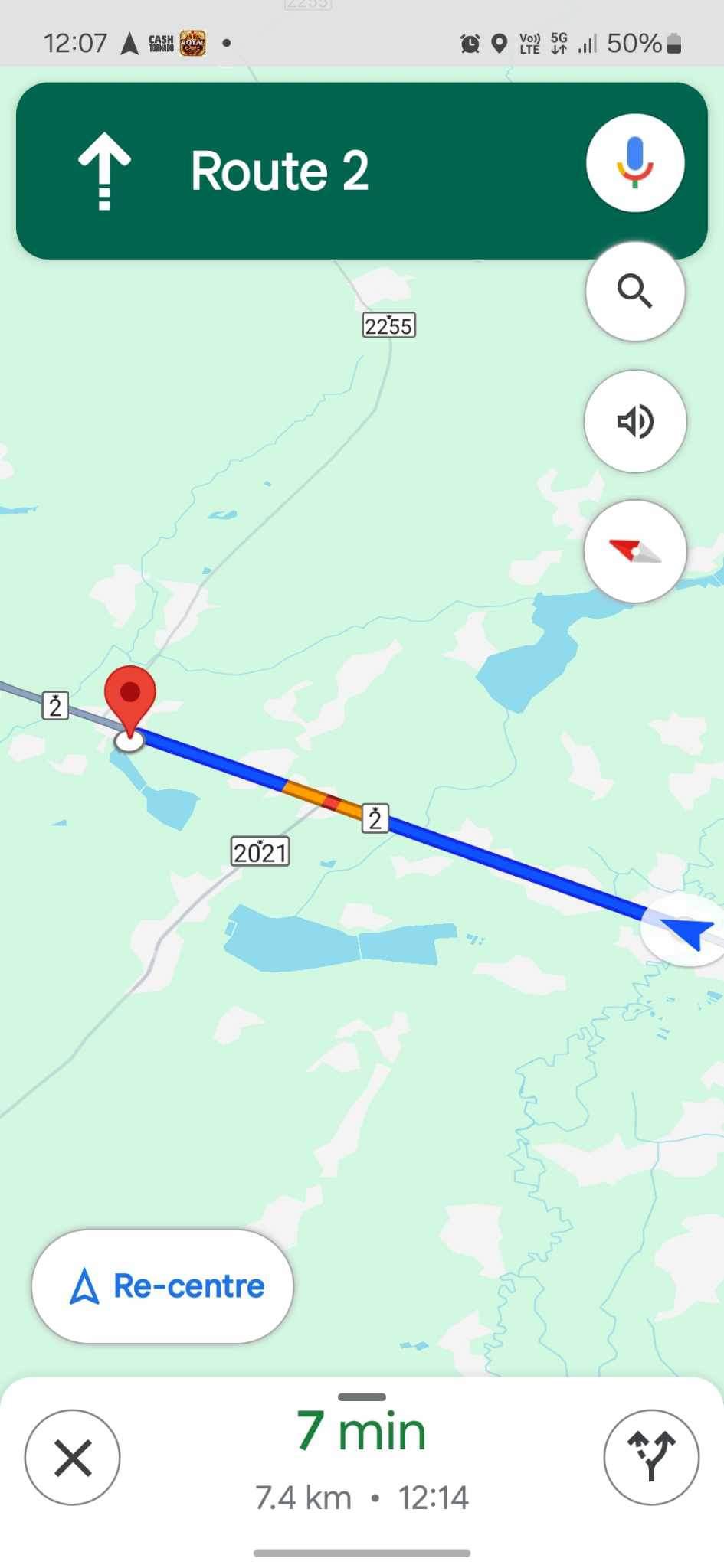Viewport: 724px width, 1568px height.
Task: Search along the route
Action: click(x=634, y=292)
